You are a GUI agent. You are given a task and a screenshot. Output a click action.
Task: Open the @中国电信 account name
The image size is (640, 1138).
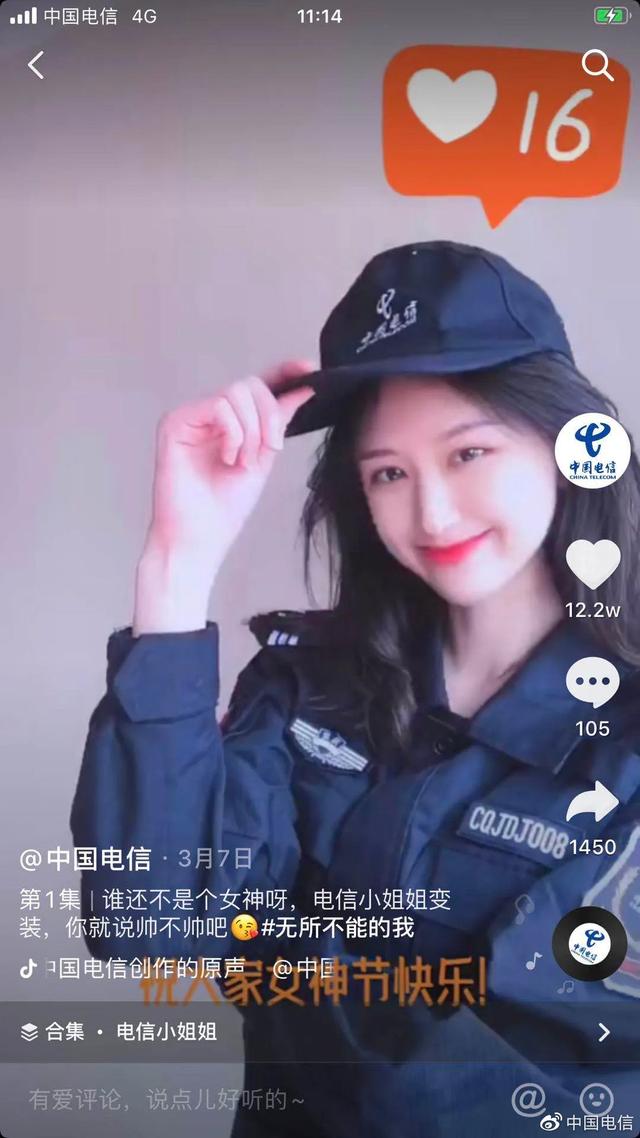click(86, 858)
